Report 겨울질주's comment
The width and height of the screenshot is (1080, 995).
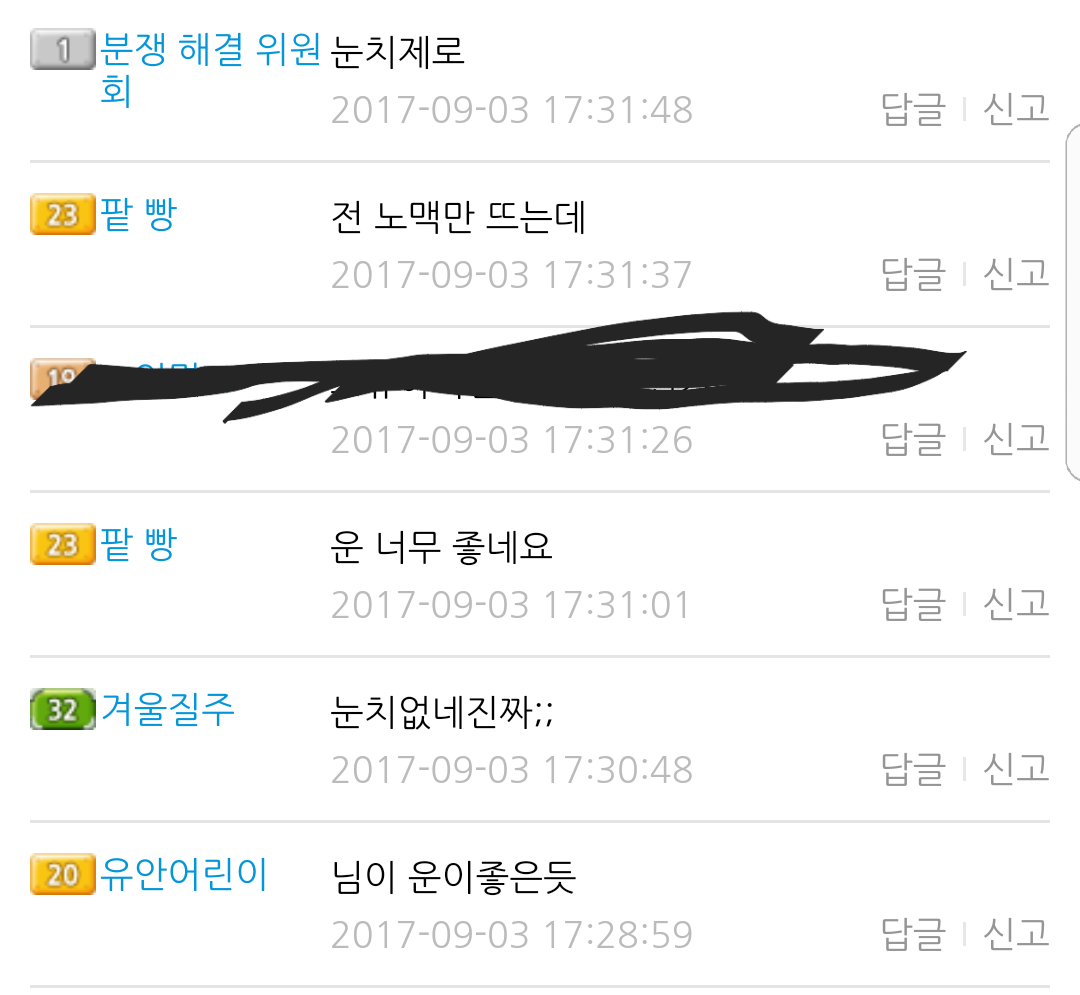coord(1016,769)
